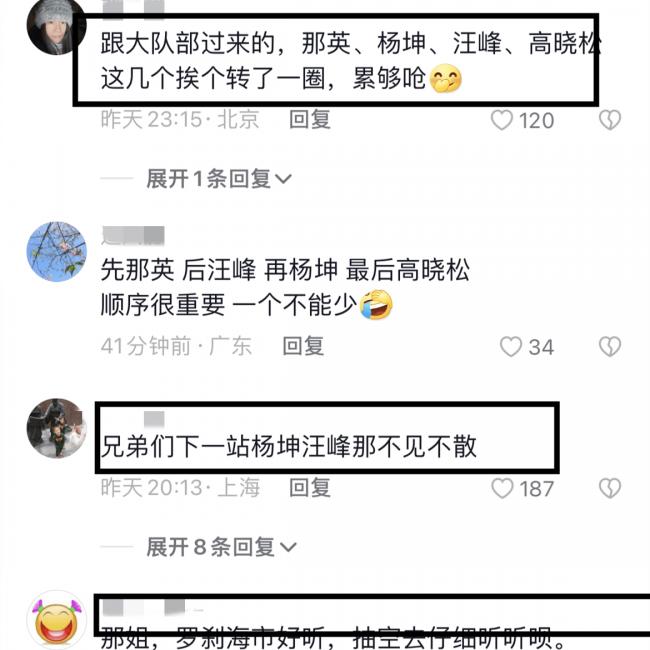Expand the 1 reply thread

[x=219, y=179]
